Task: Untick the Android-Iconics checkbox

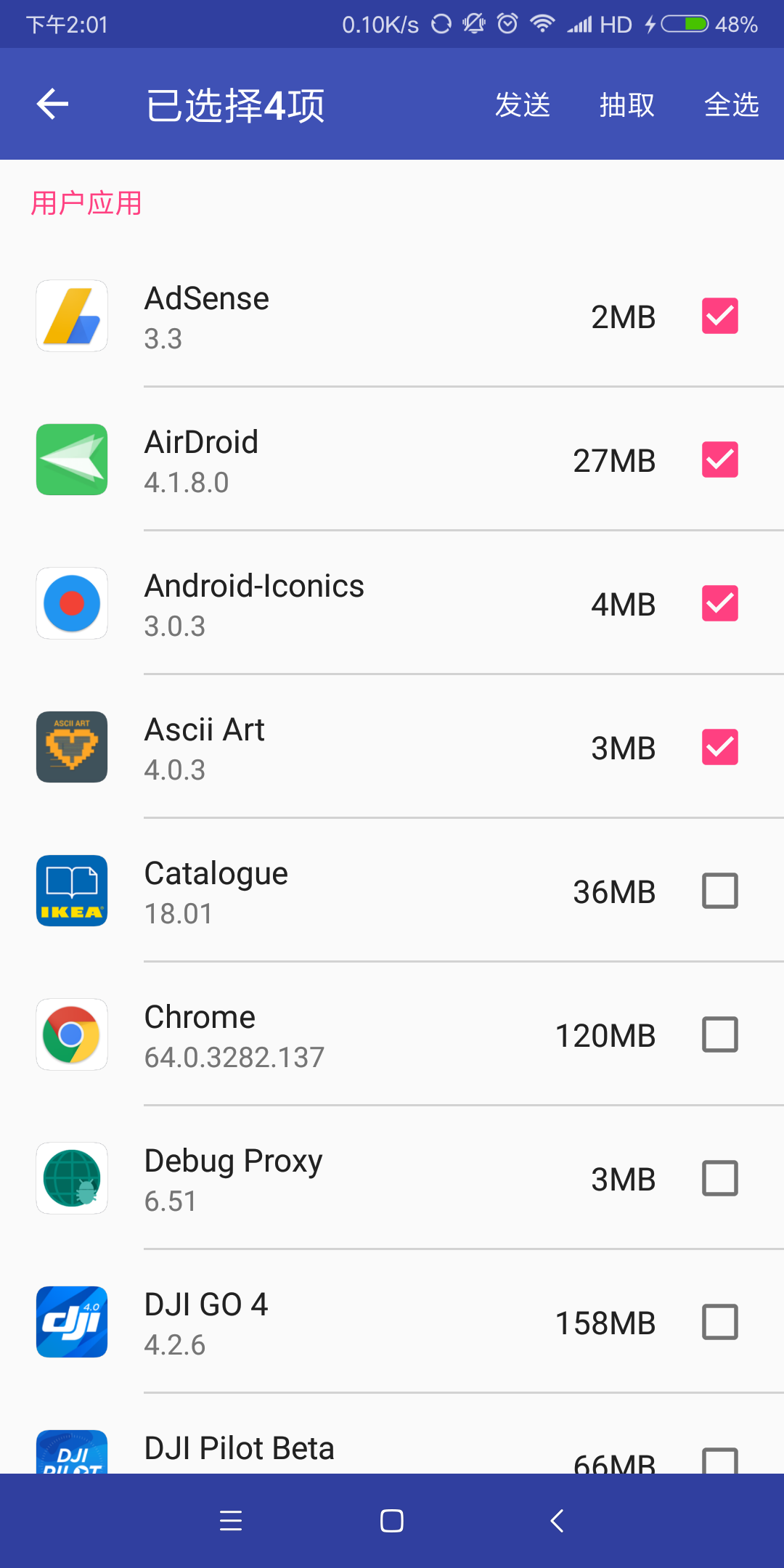Action: click(x=719, y=603)
